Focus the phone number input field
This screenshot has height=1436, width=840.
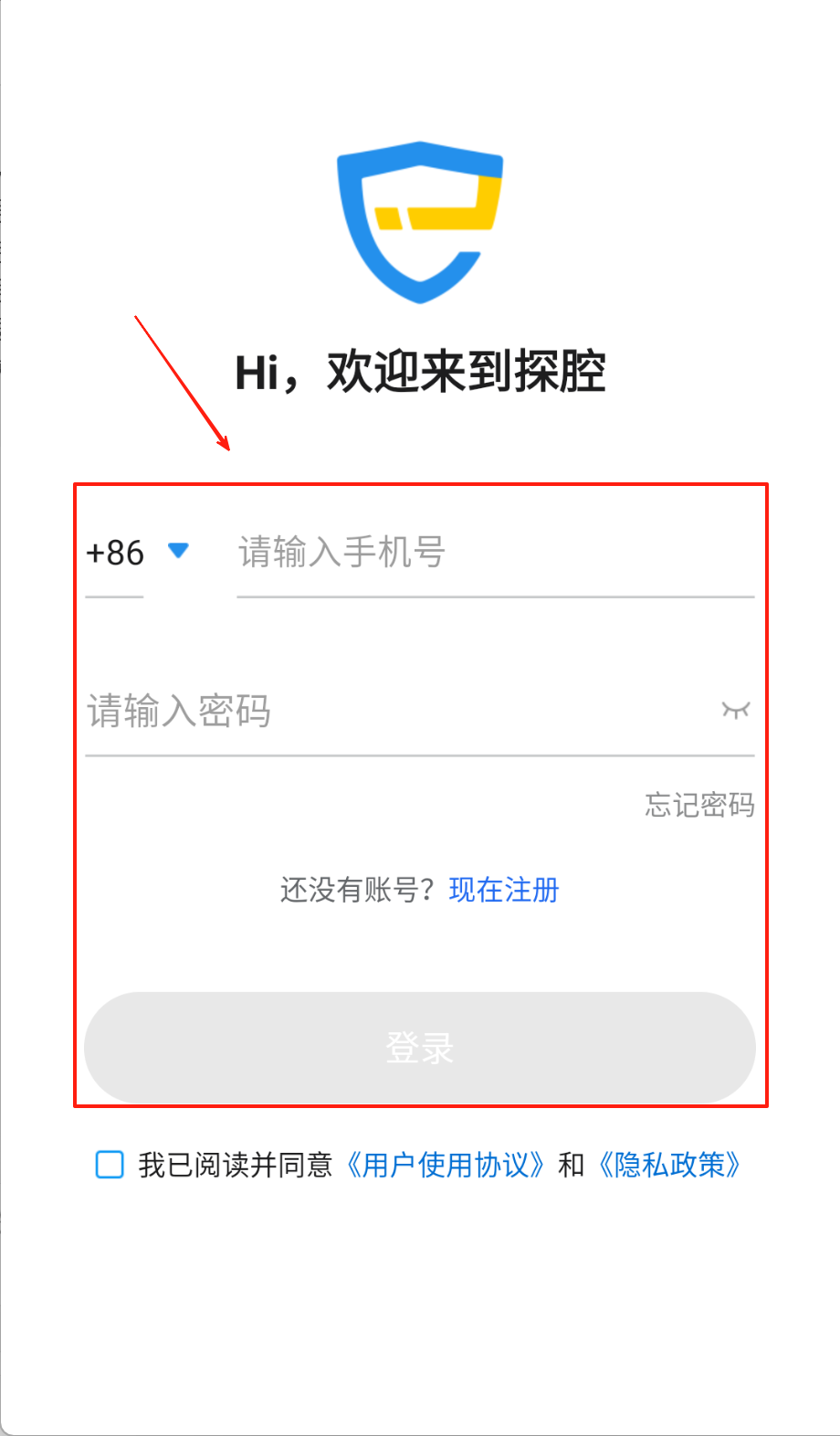[x=493, y=553]
